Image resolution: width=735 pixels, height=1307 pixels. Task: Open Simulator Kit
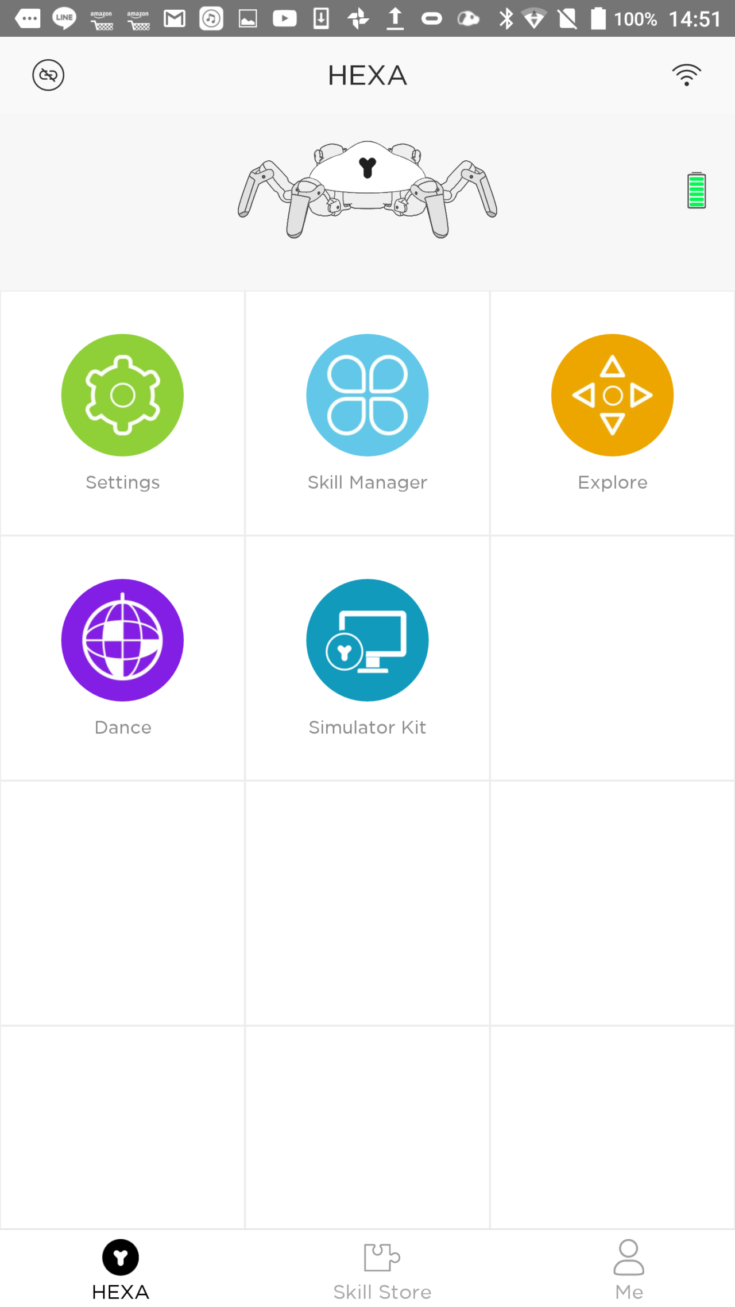367,640
